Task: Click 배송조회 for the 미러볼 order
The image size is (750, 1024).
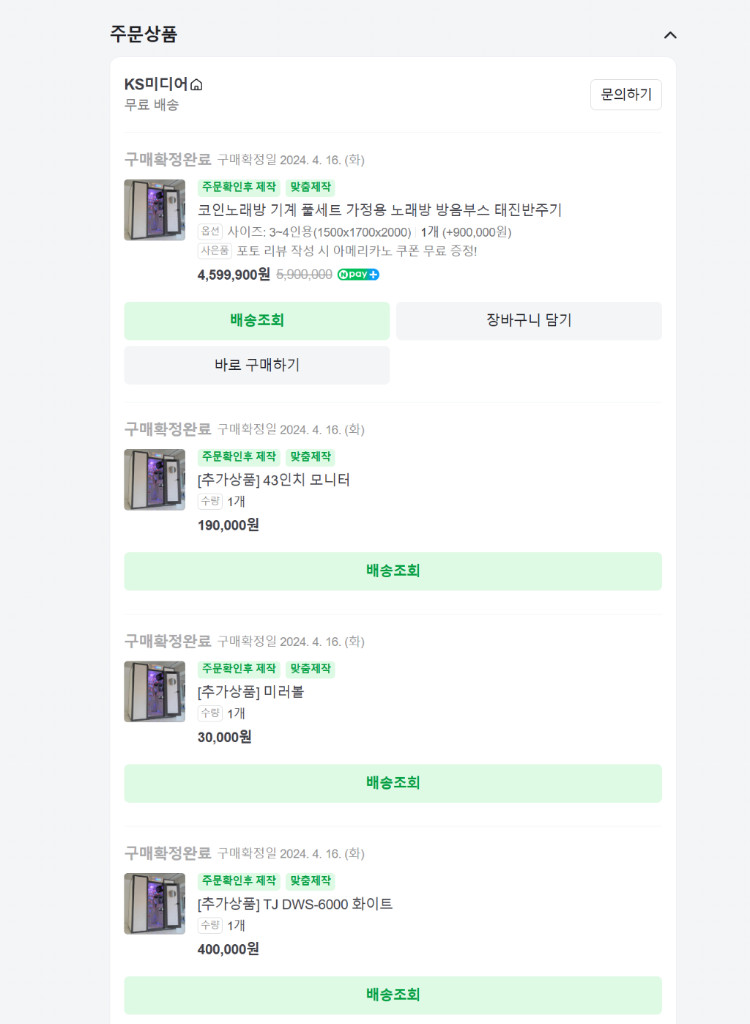Action: (x=392, y=783)
